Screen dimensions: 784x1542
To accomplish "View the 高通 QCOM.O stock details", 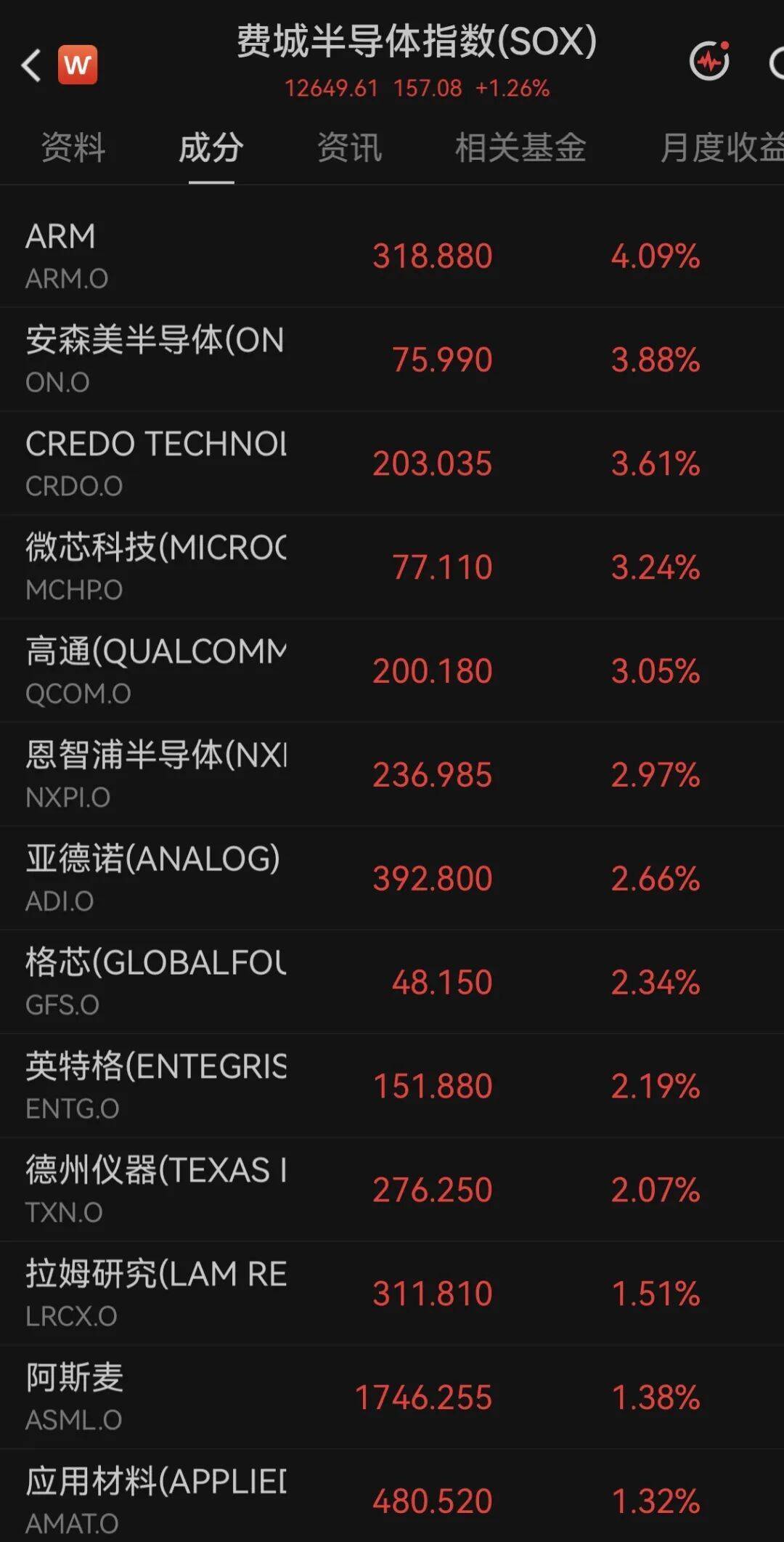I will tap(392, 671).
